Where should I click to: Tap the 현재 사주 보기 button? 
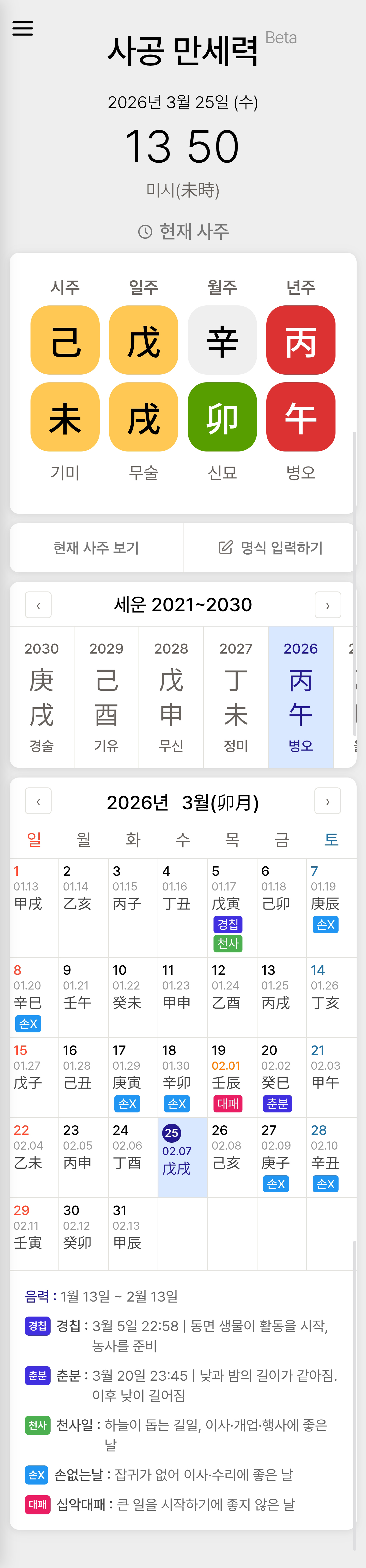pyautogui.click(x=96, y=548)
